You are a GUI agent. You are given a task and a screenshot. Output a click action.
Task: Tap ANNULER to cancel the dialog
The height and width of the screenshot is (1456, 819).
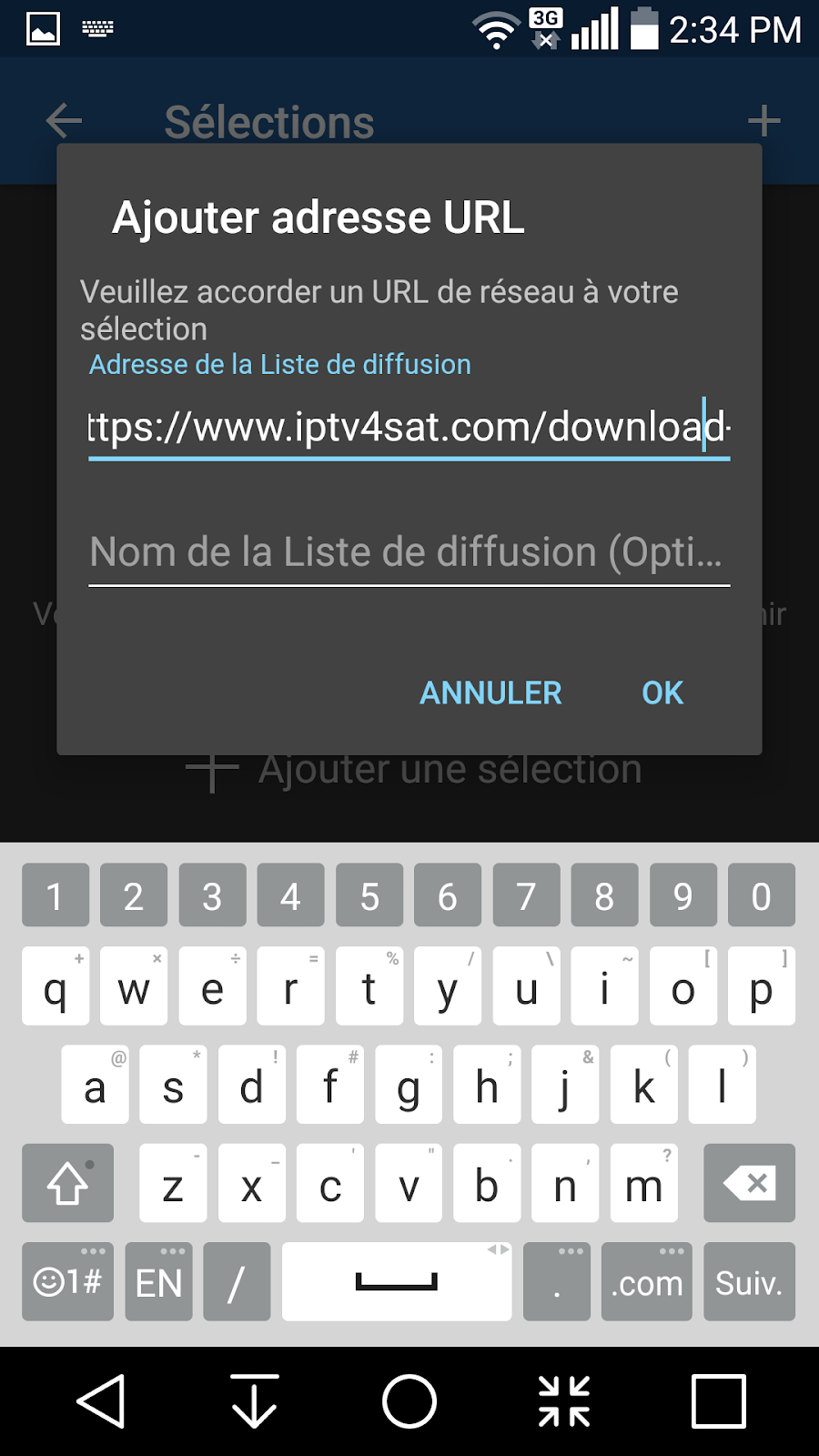490,693
